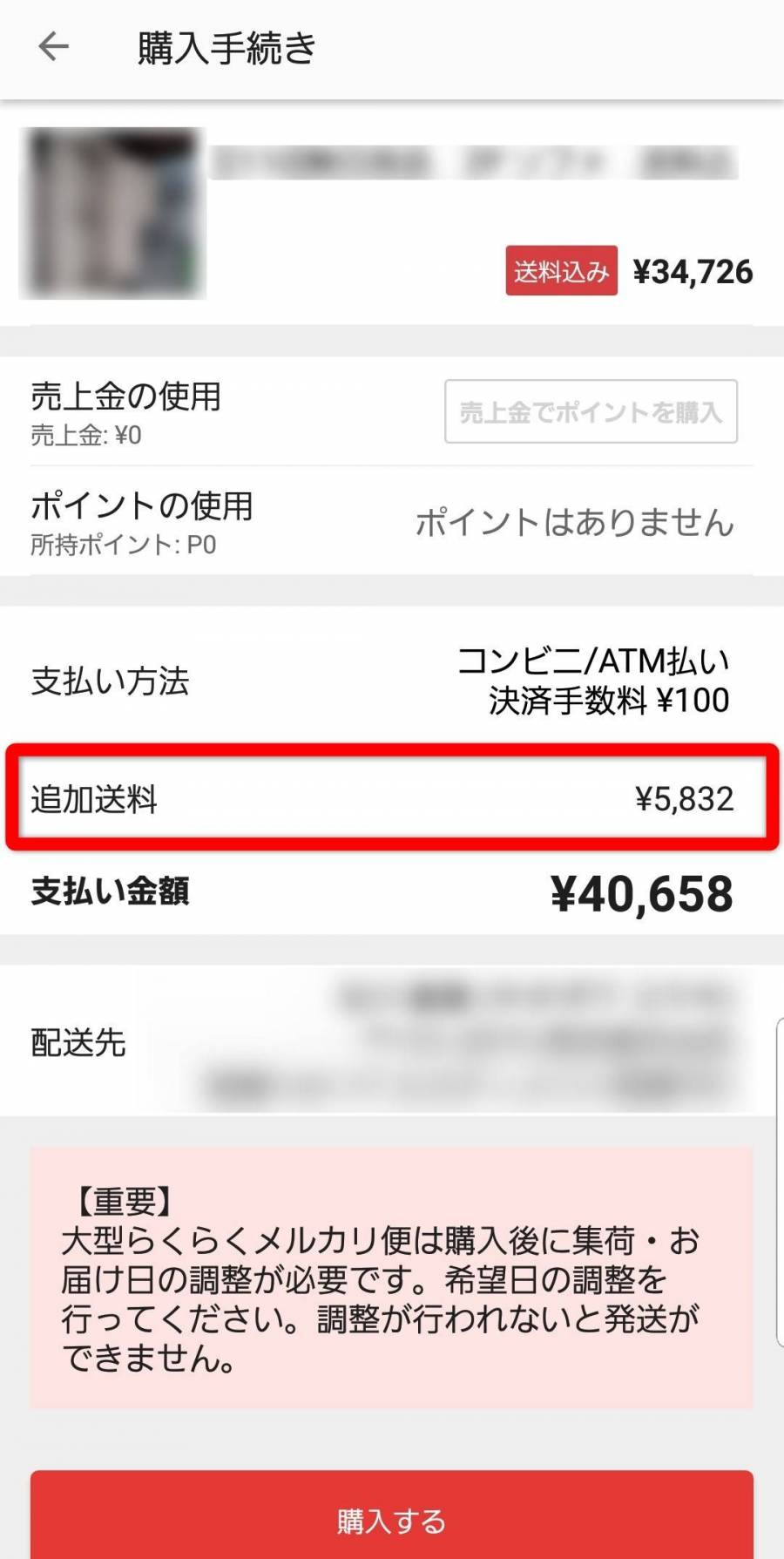Open the 支払い方法 payment method row
Image resolution: width=784 pixels, height=1559 pixels.
pos(392,681)
